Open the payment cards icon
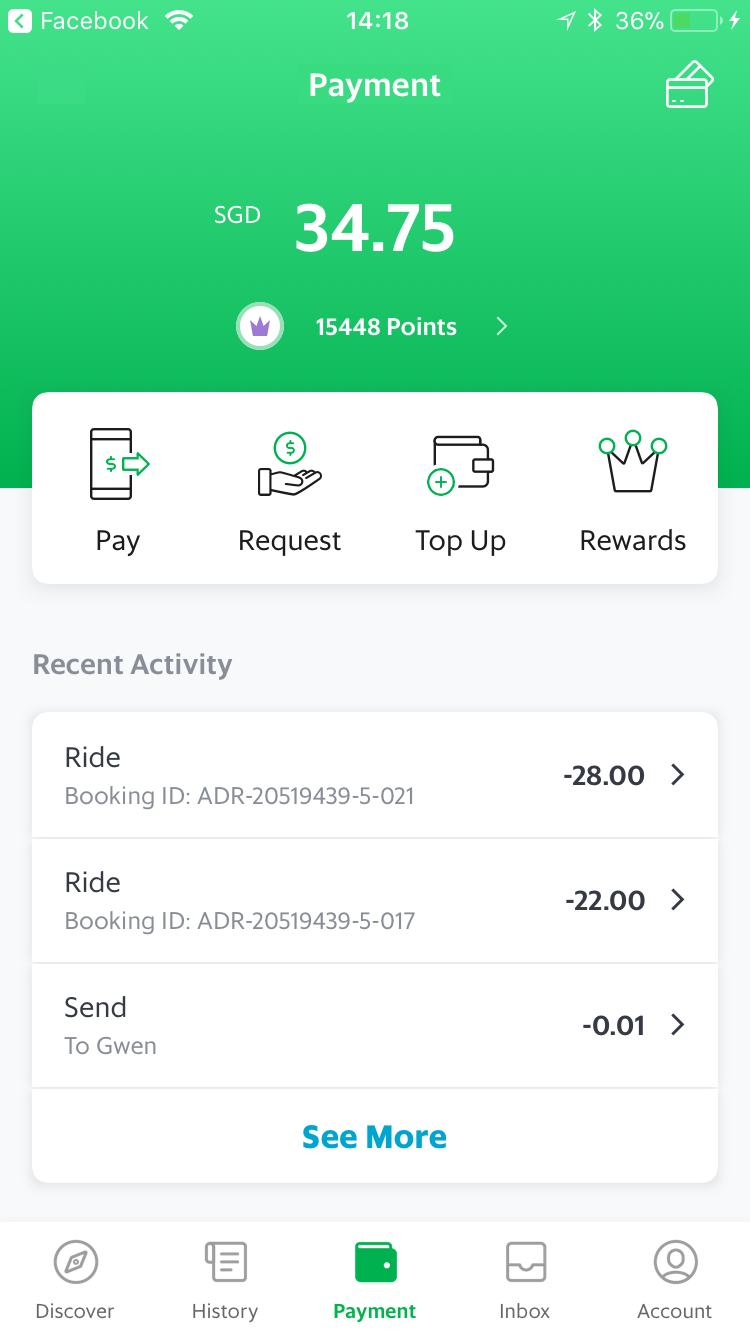This screenshot has width=750, height=1334. (689, 85)
